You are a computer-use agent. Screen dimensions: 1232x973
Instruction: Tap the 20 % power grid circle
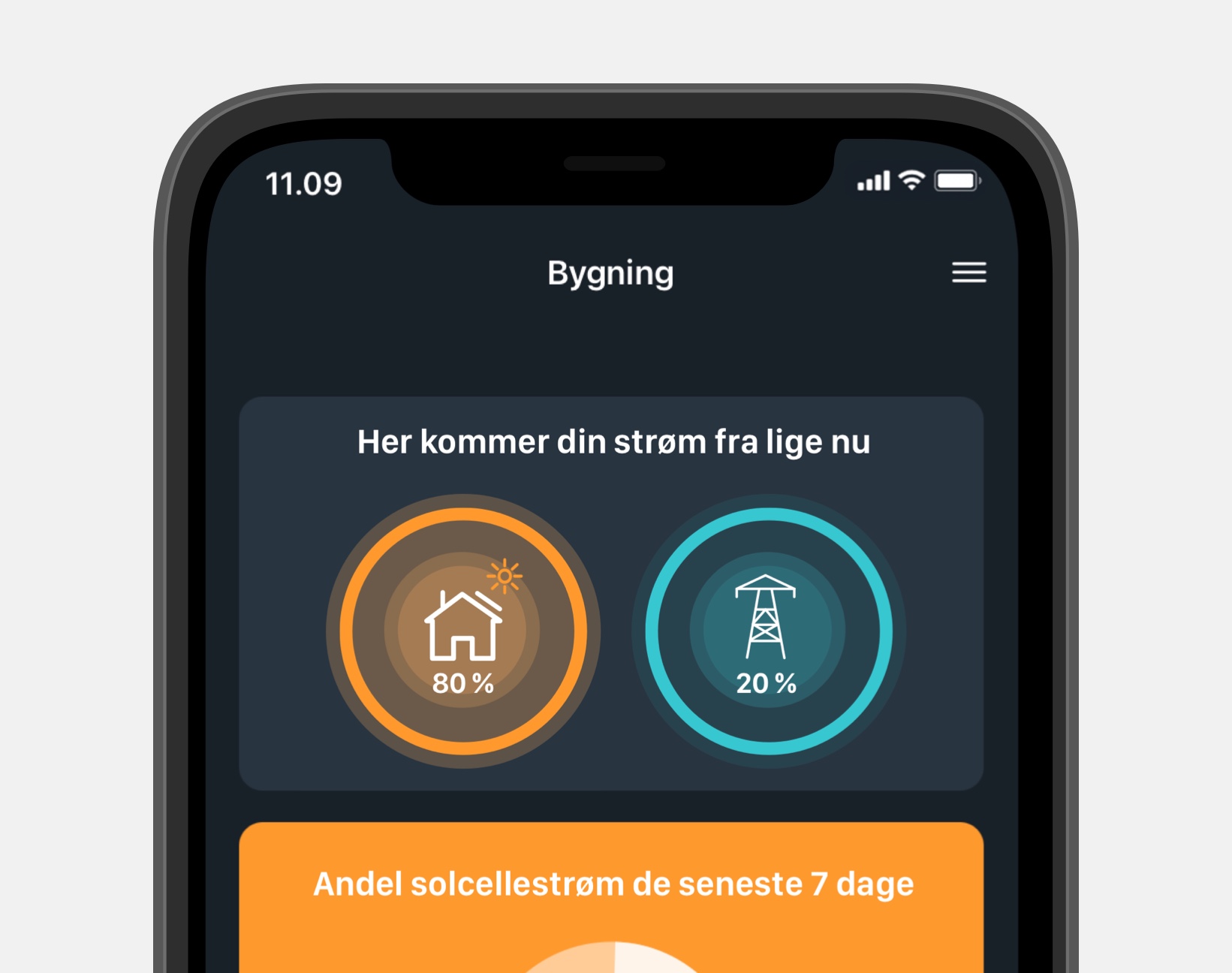[x=768, y=631]
